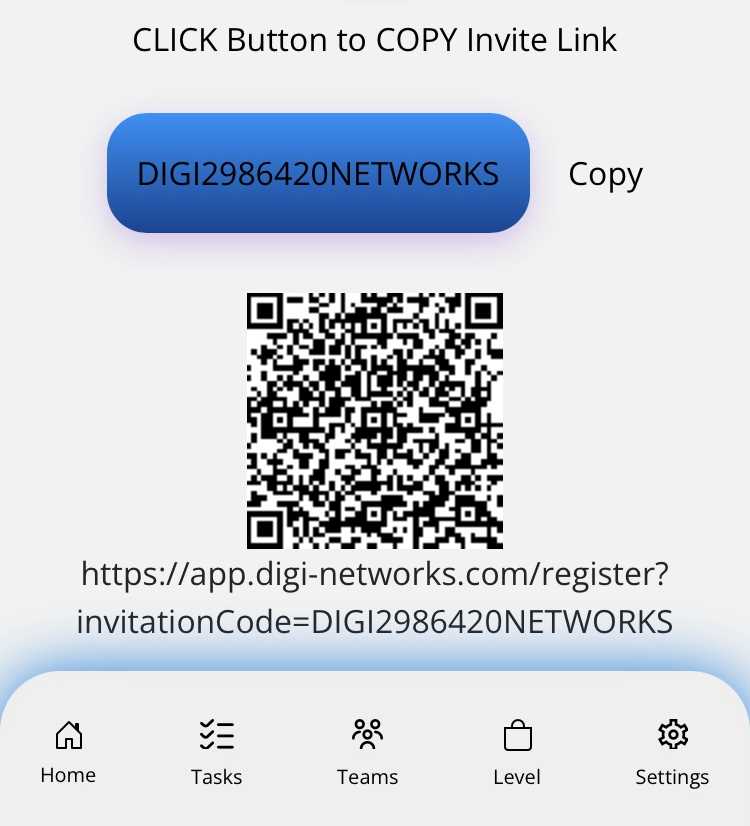Tap the DIGI2986420NETWORKS invite code button
Image resolution: width=750 pixels, height=826 pixels.
318,173
